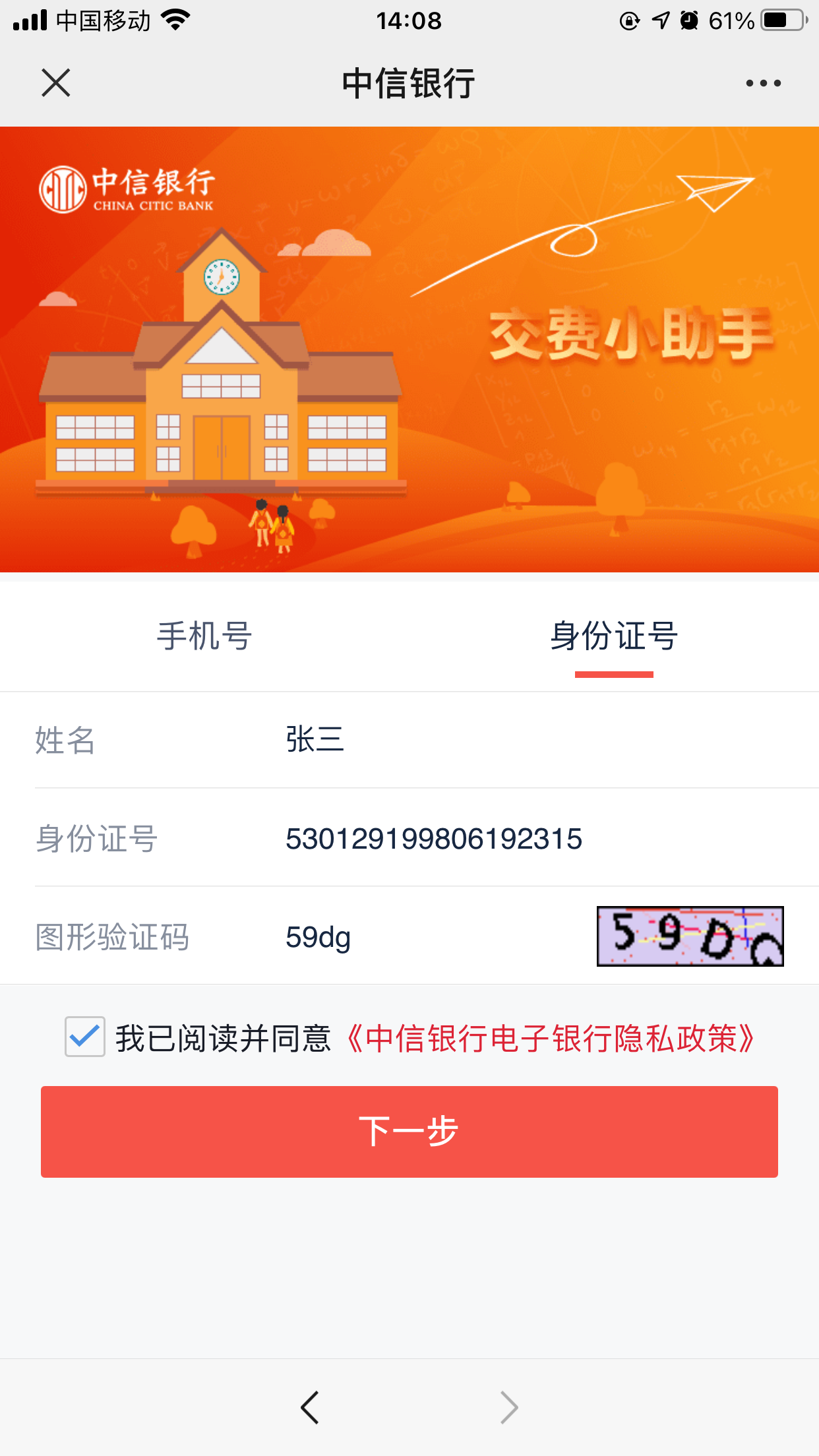Viewport: 819px width, 1456px height.
Task: Switch to the 手机号 tab
Action: [x=204, y=636]
